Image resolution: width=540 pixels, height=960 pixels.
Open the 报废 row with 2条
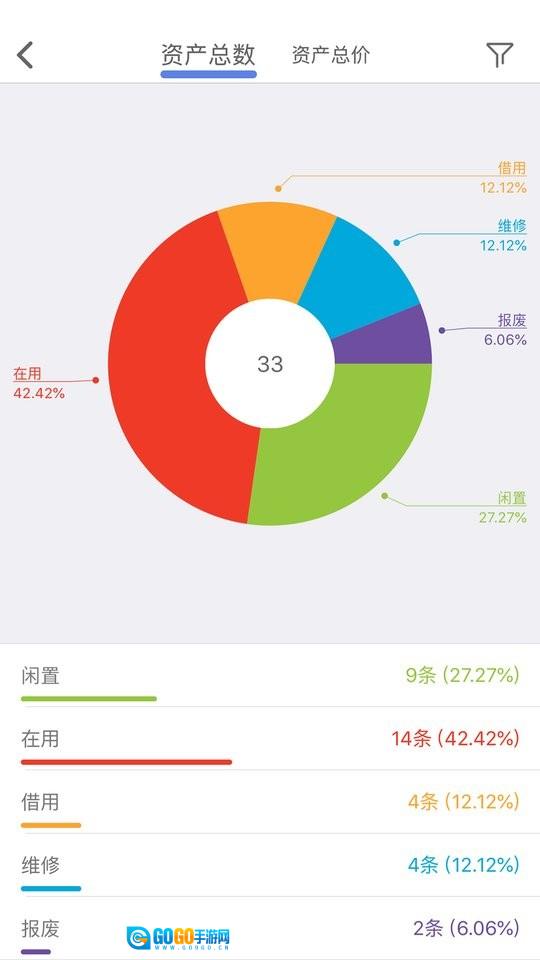(x=270, y=928)
